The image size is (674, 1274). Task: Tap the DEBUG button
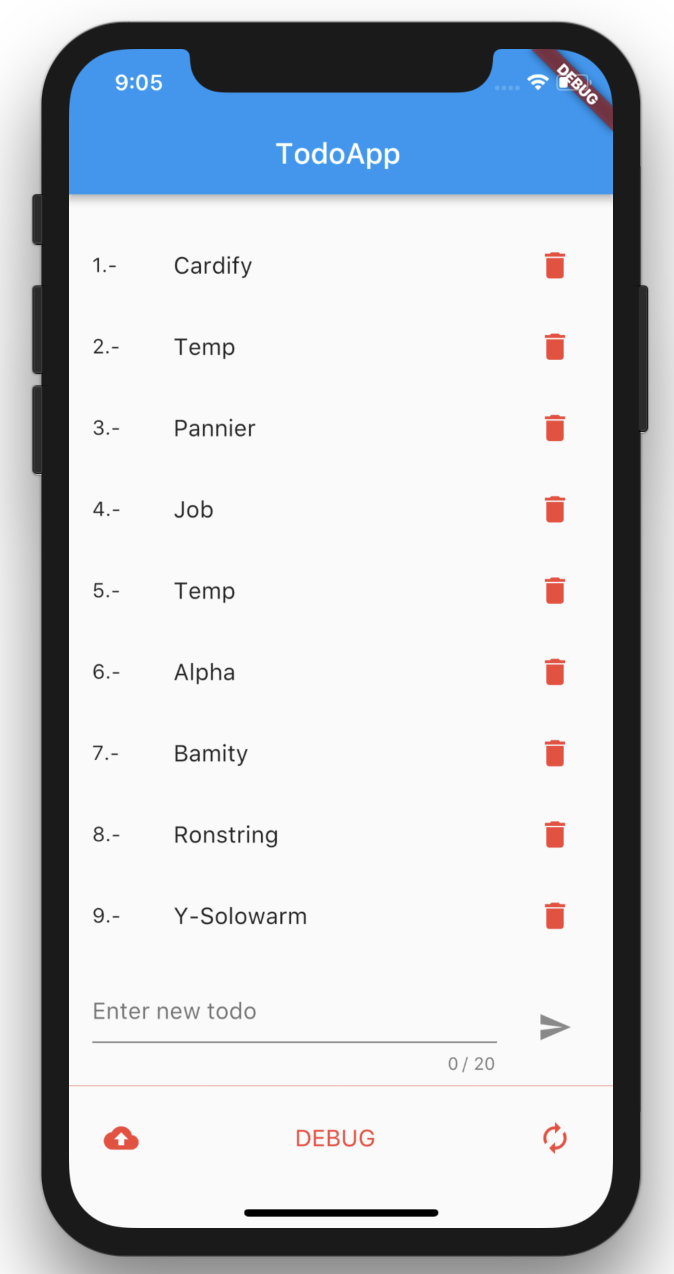pos(335,1138)
